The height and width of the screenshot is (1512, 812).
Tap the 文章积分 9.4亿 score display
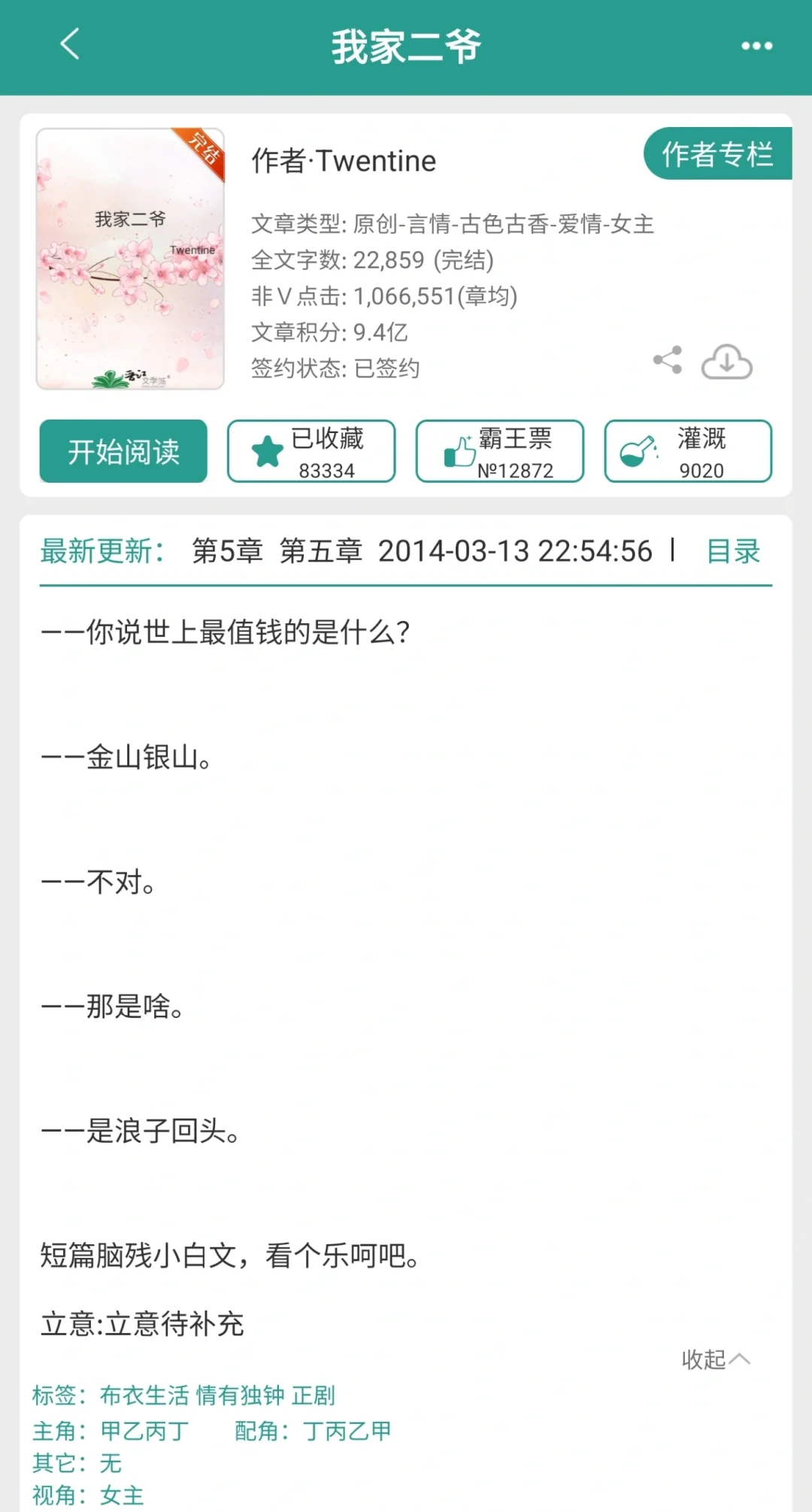329,333
